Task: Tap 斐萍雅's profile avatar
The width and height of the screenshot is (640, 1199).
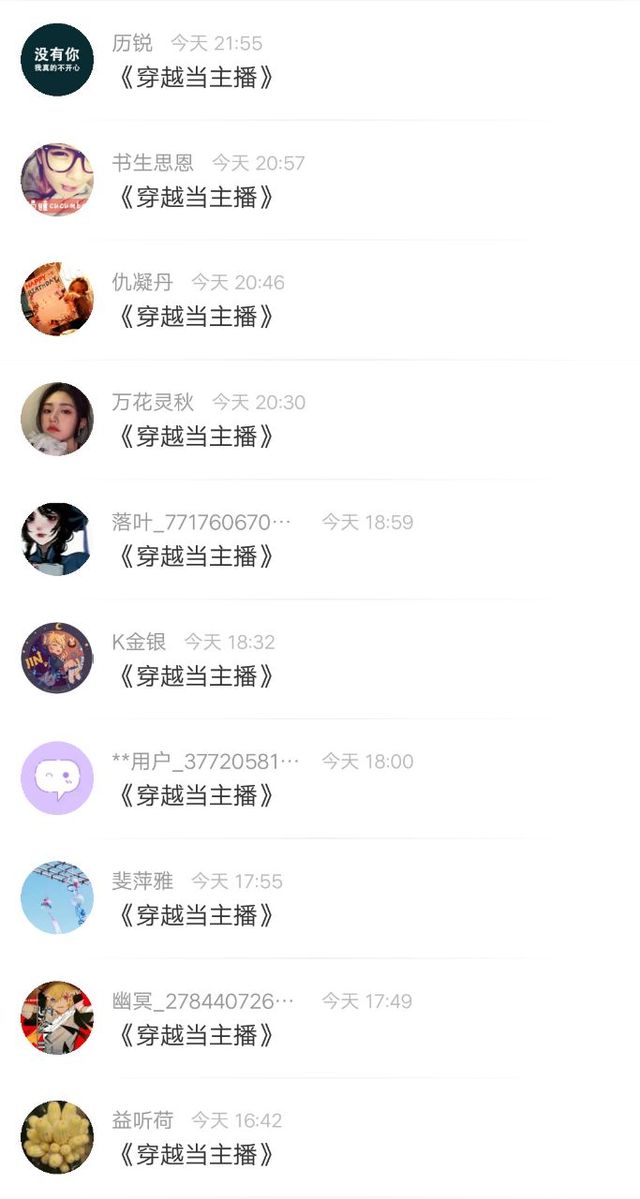Action: pos(57,897)
